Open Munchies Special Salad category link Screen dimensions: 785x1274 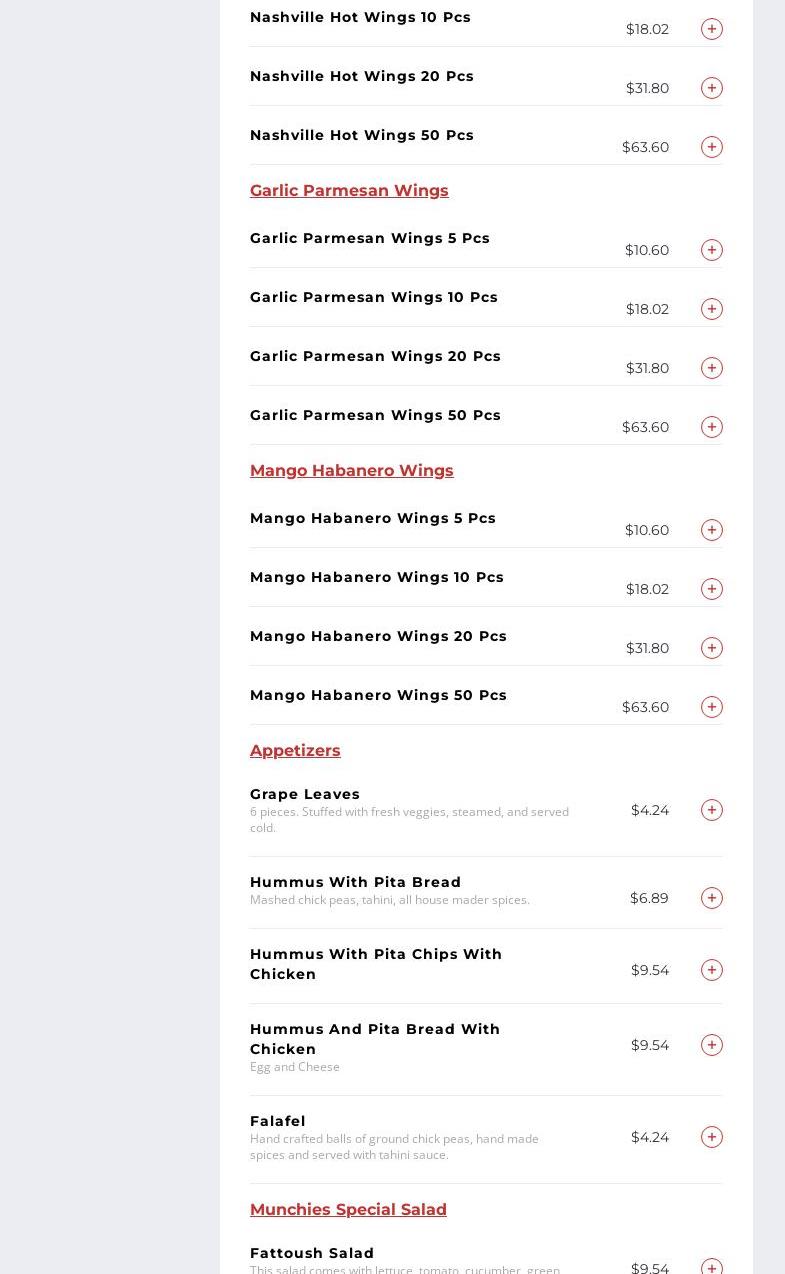348,1209
